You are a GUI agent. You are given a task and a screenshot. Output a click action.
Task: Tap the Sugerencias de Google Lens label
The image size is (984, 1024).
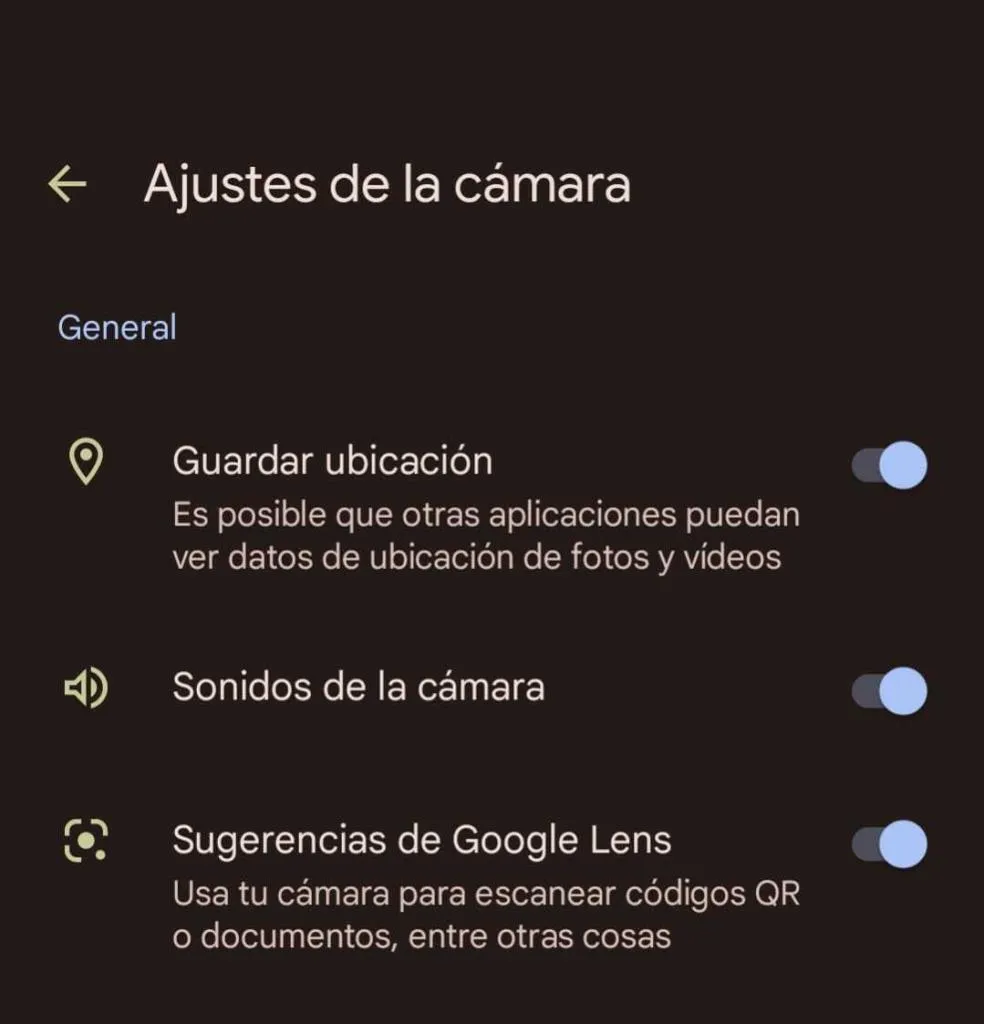[424, 840]
